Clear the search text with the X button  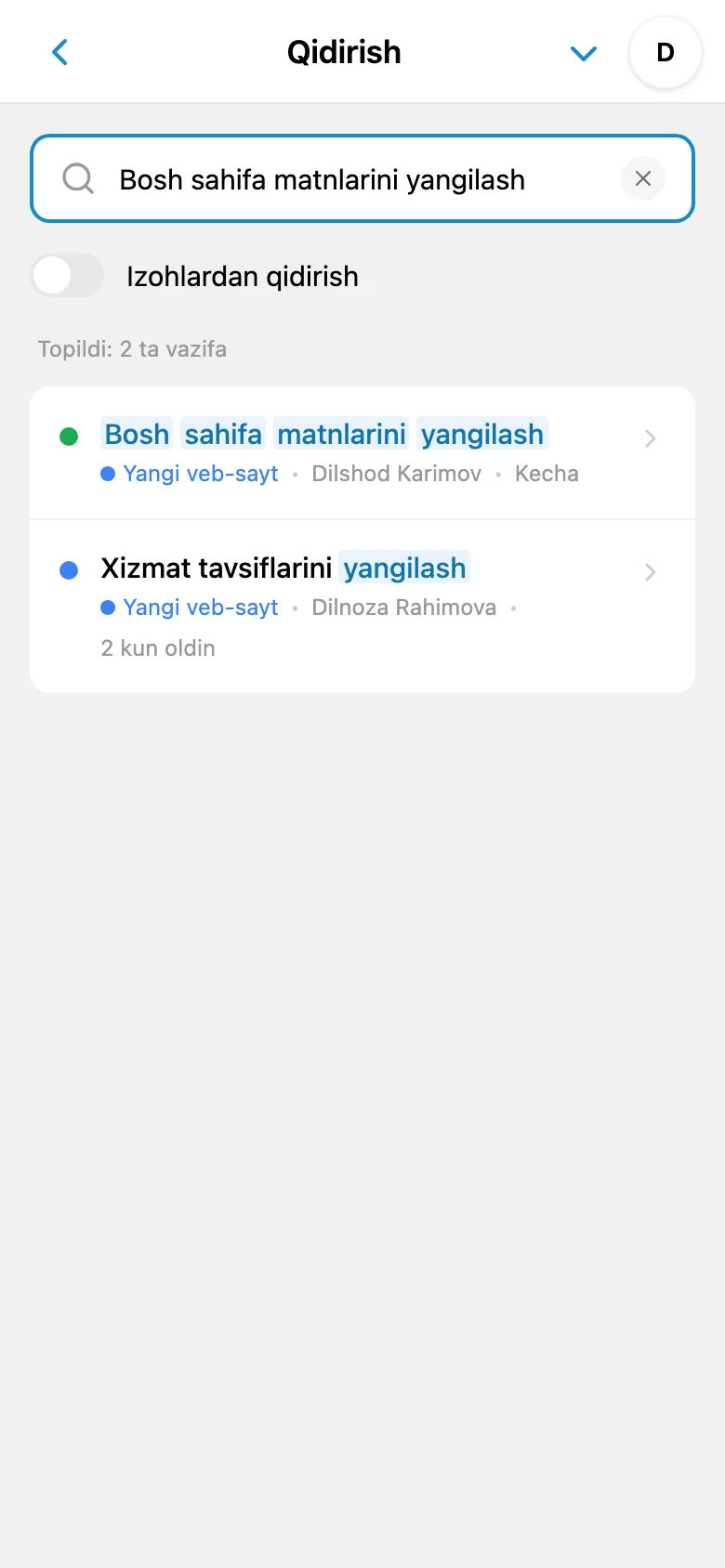[x=643, y=178]
